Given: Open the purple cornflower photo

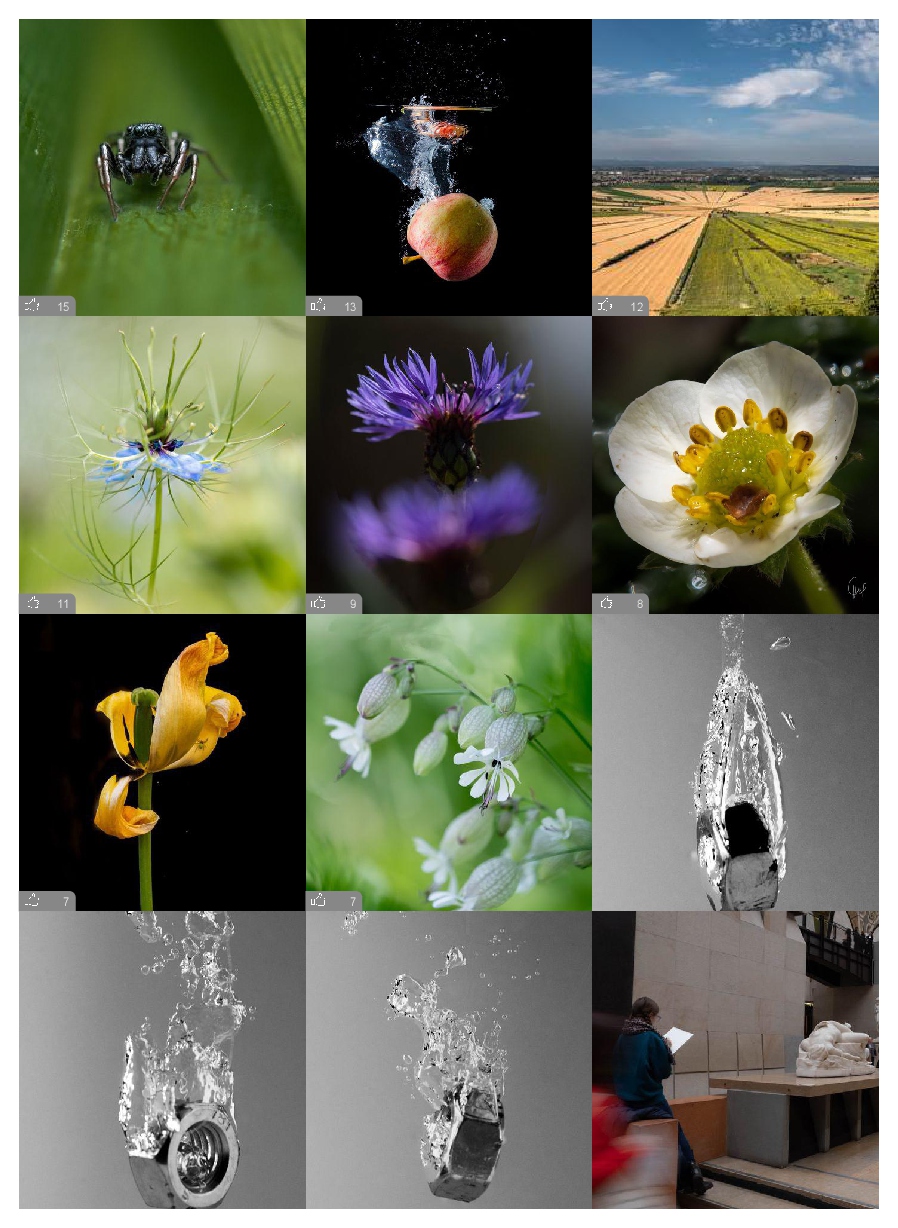Looking at the screenshot, I should point(448,465).
